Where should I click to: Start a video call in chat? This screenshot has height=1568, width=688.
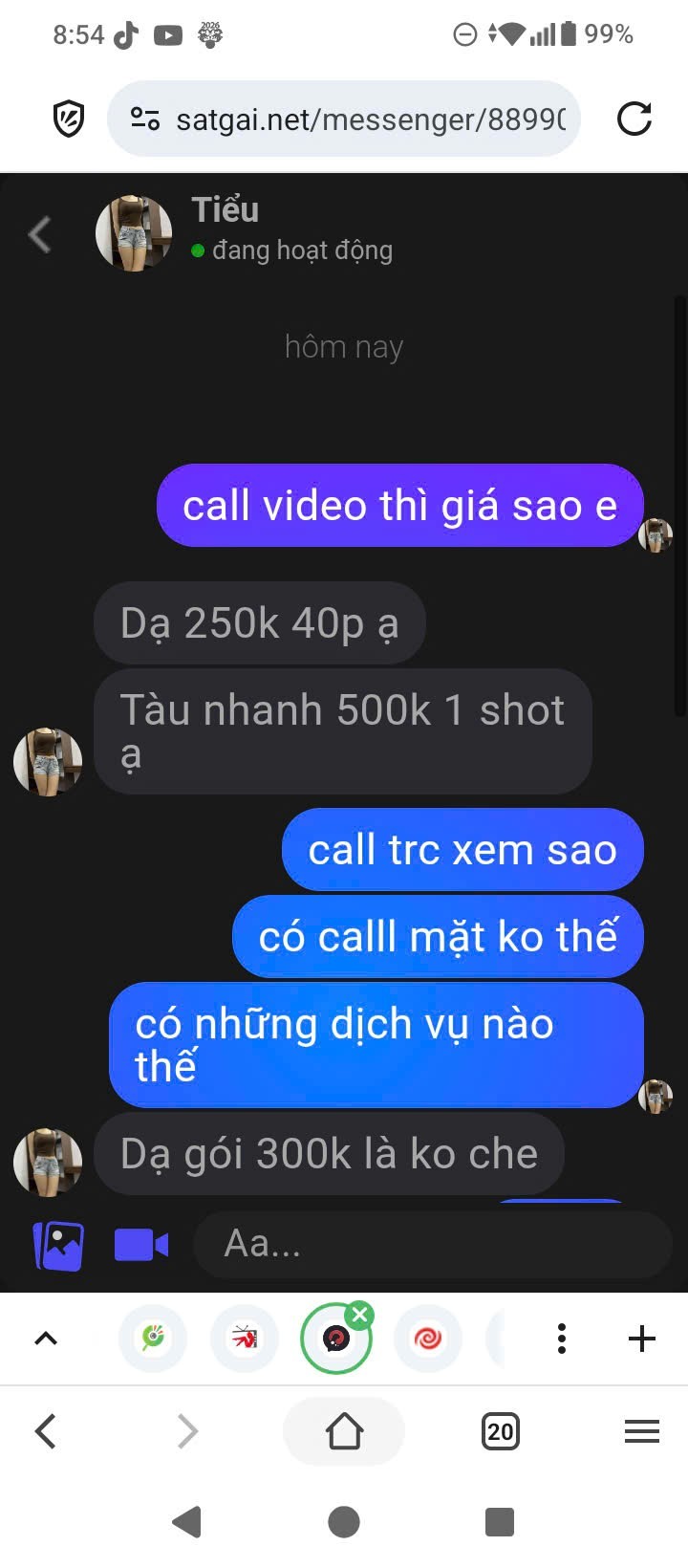[141, 1245]
